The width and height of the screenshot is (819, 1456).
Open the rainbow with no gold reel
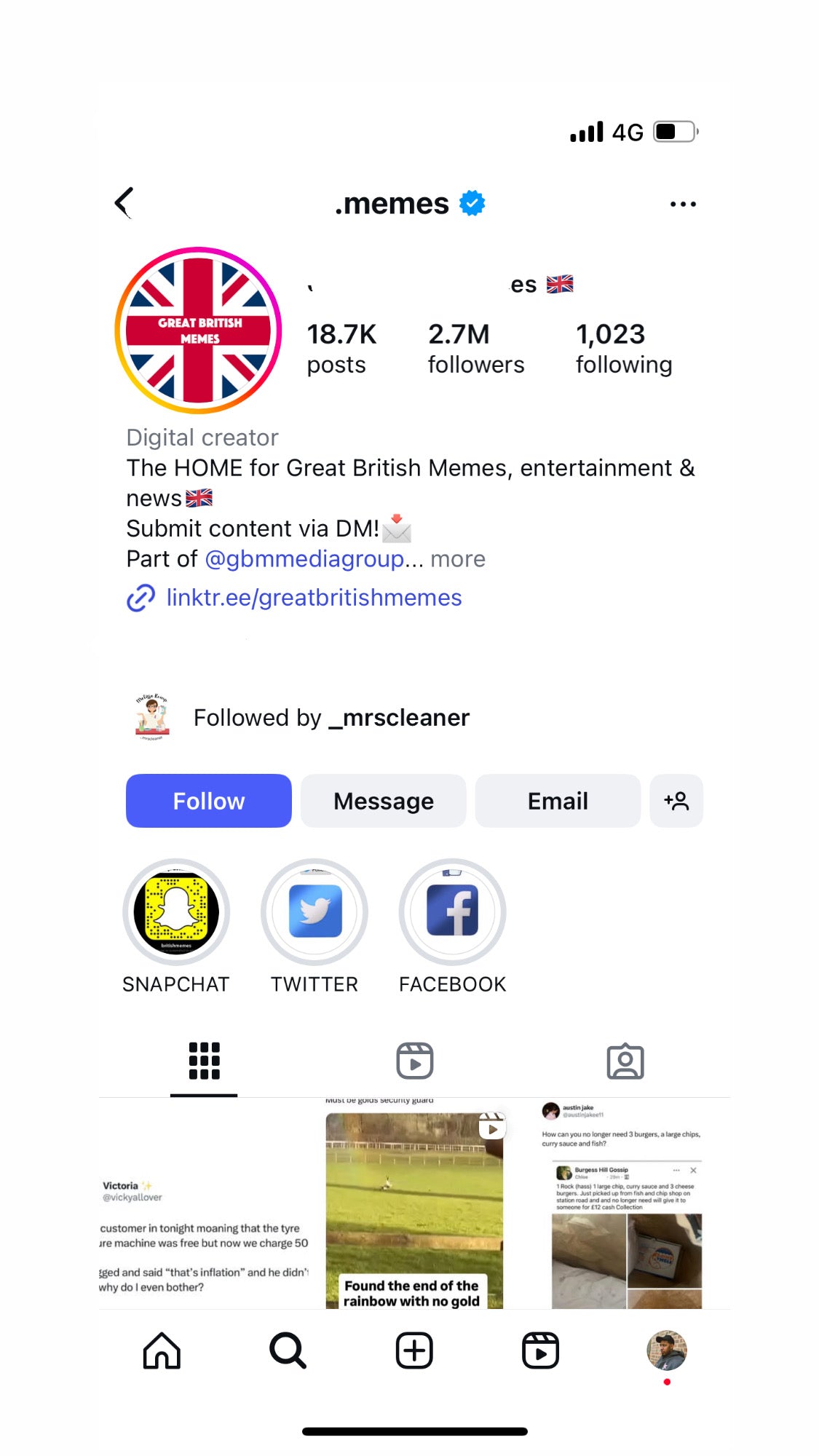(x=414, y=1208)
